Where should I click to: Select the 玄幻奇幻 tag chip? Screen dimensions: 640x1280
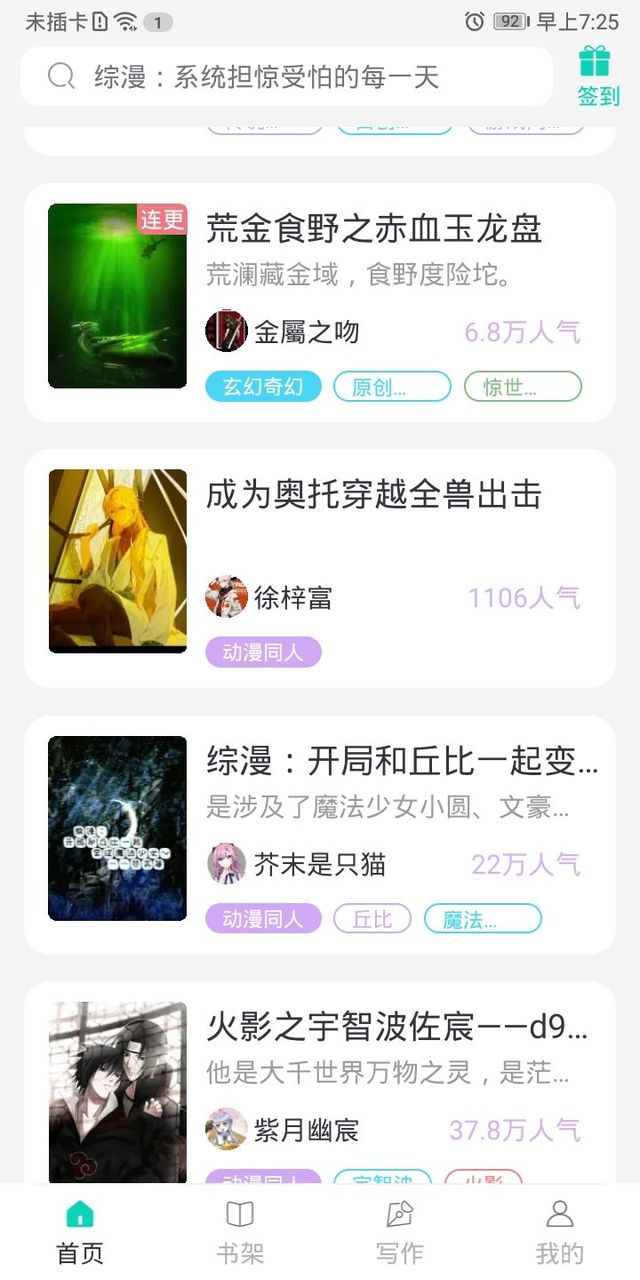point(263,387)
